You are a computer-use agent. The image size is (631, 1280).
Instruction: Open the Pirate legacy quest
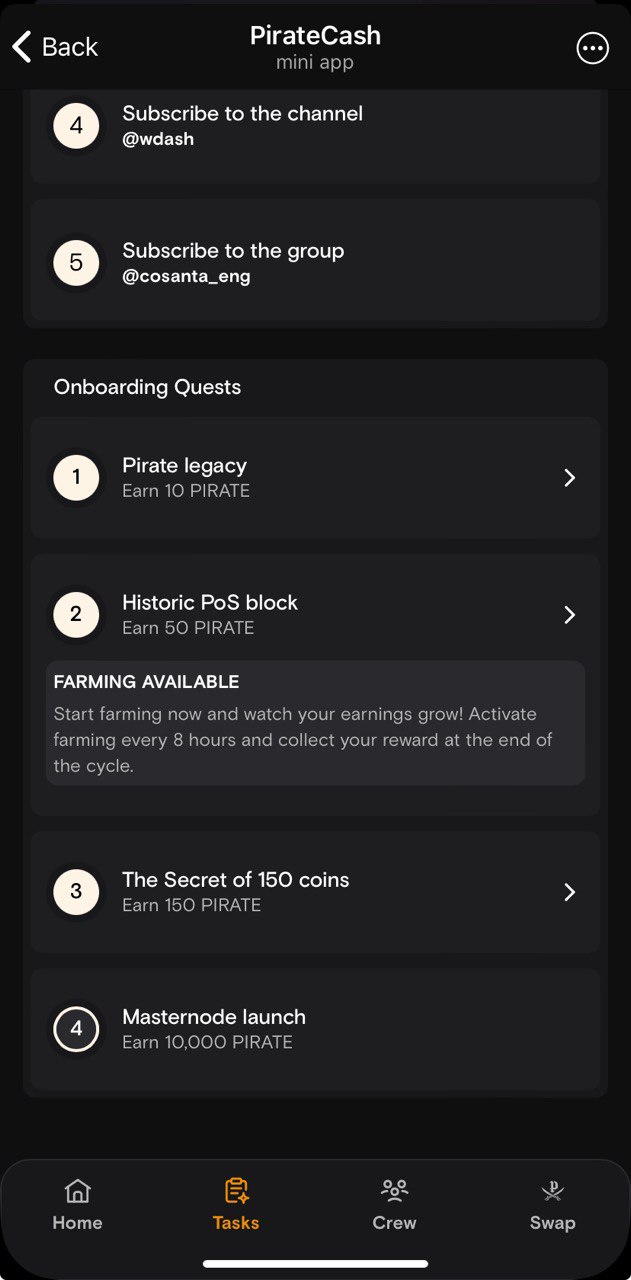point(315,477)
